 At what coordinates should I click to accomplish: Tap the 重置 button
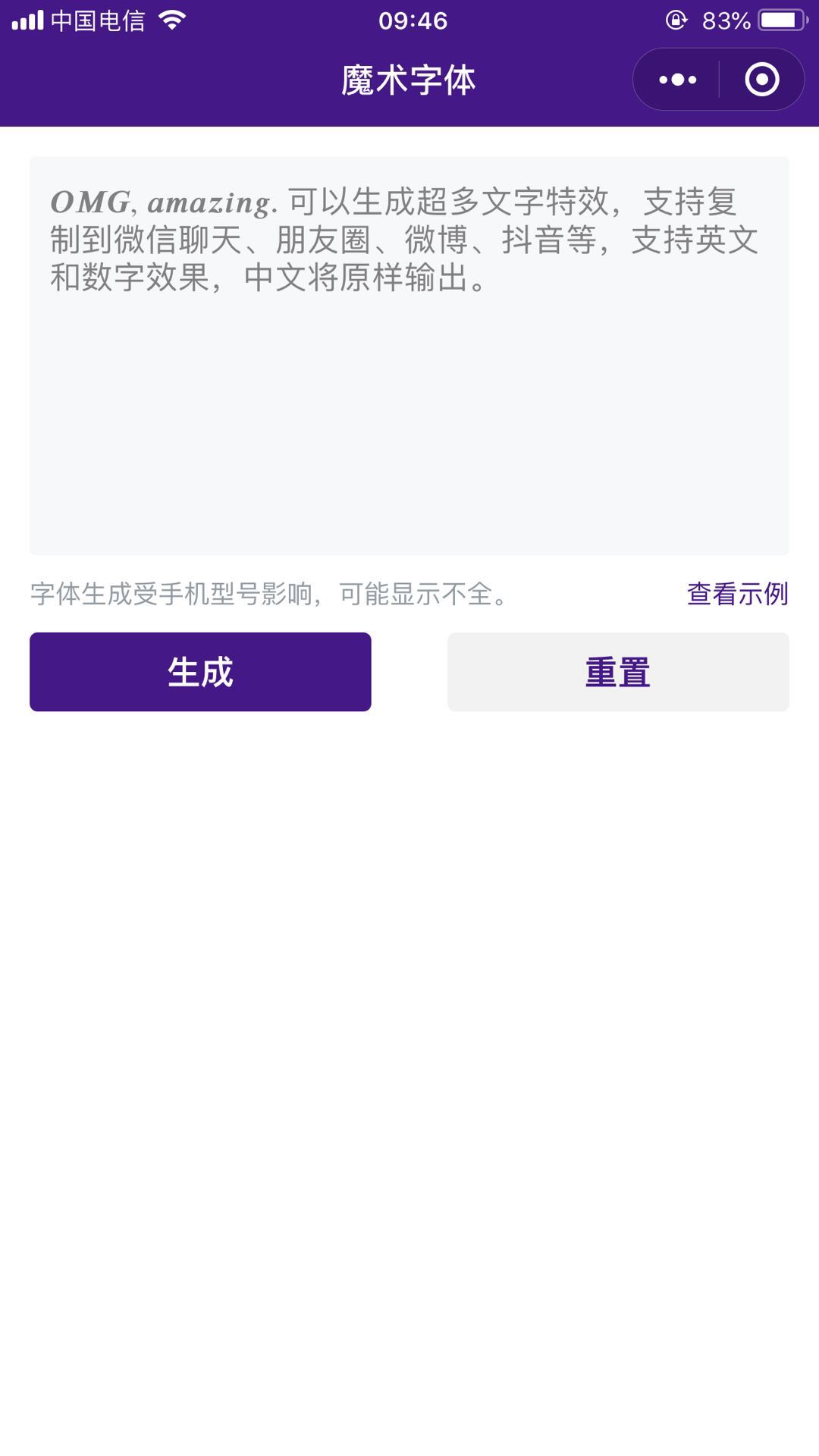[x=618, y=672]
